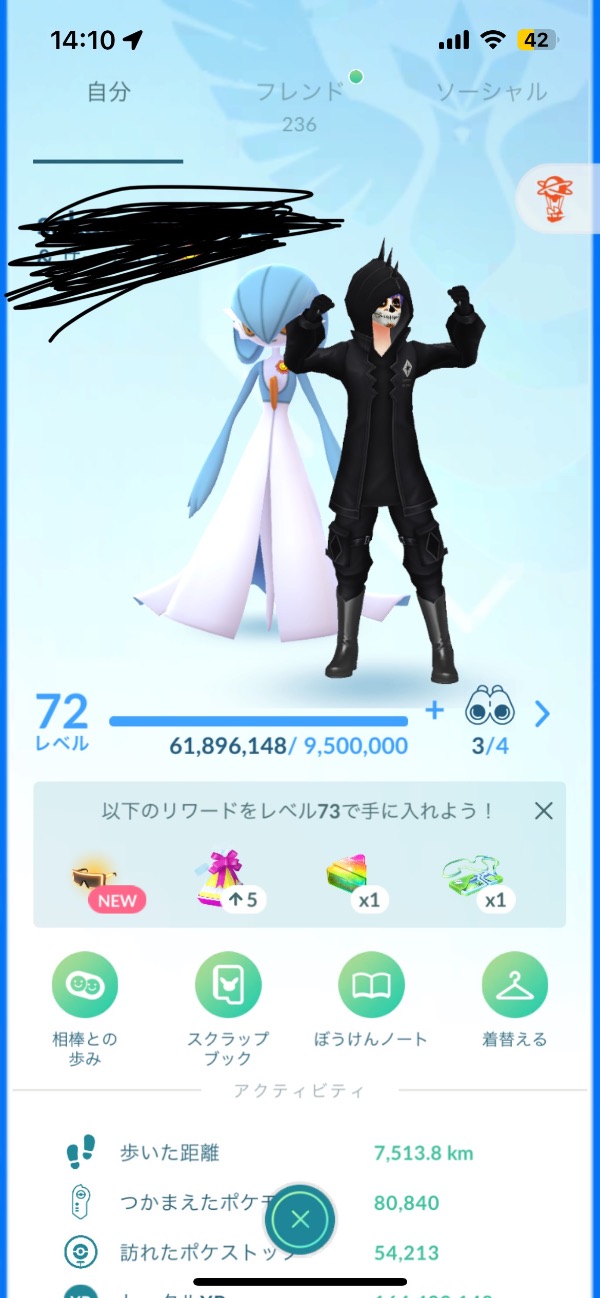The image size is (600, 1298).
Task: Tap 着替える to change outfit
Action: tap(515, 984)
